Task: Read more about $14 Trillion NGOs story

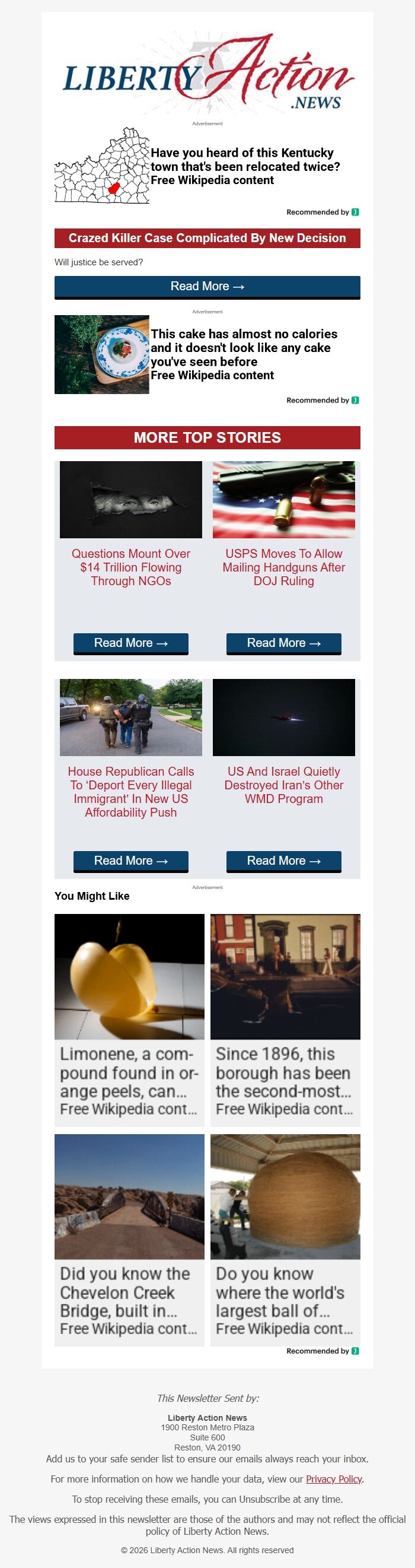Action: 130,643
